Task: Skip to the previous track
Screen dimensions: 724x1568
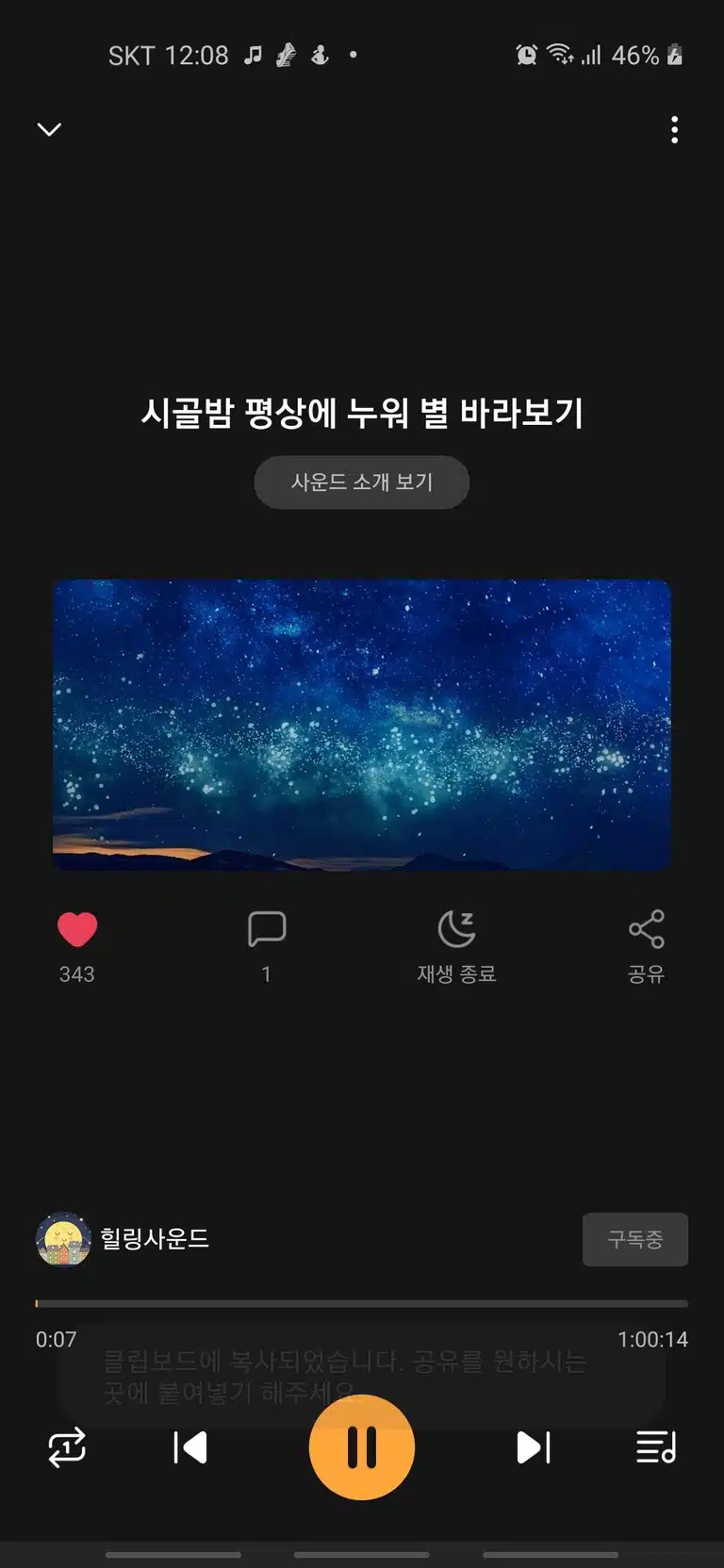Action: click(x=190, y=1447)
